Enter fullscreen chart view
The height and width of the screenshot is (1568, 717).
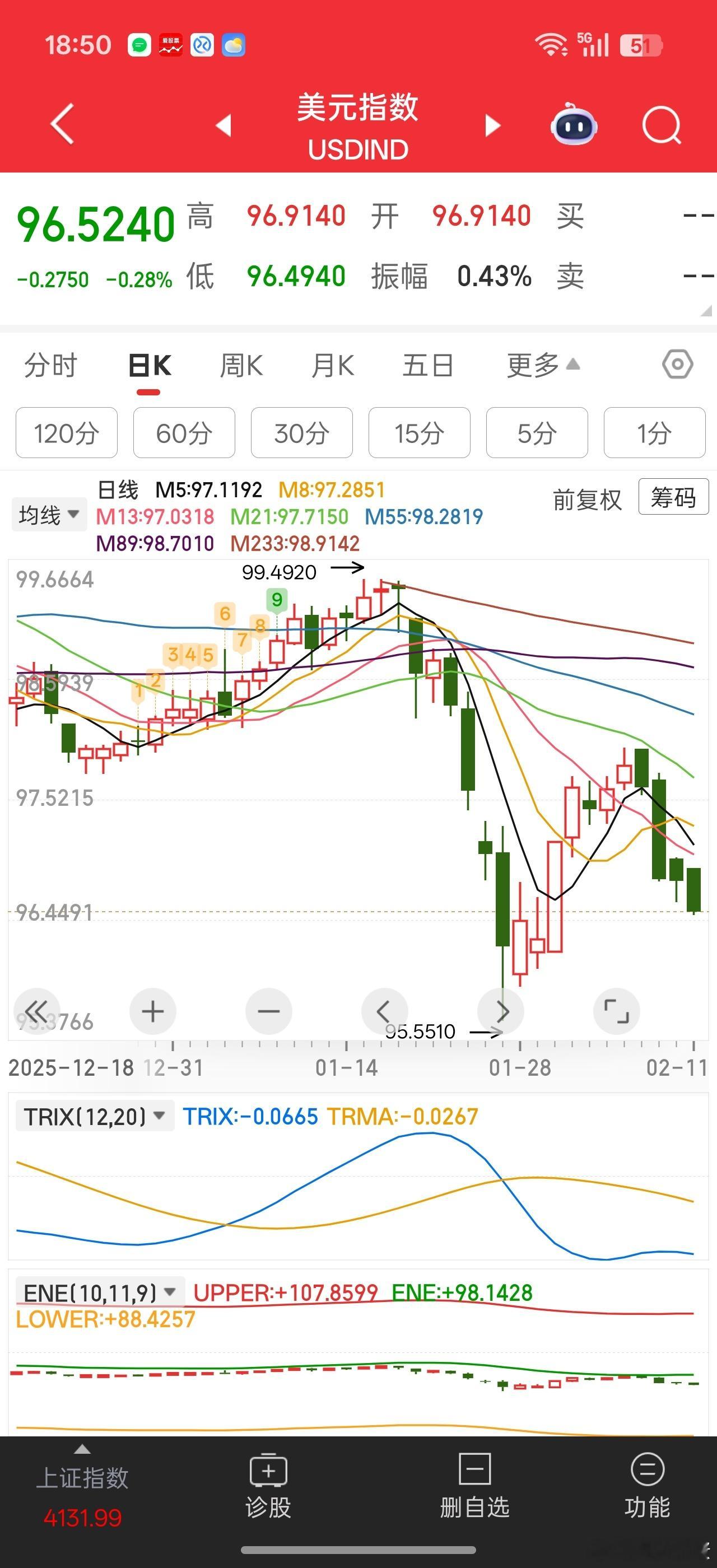point(617,1010)
